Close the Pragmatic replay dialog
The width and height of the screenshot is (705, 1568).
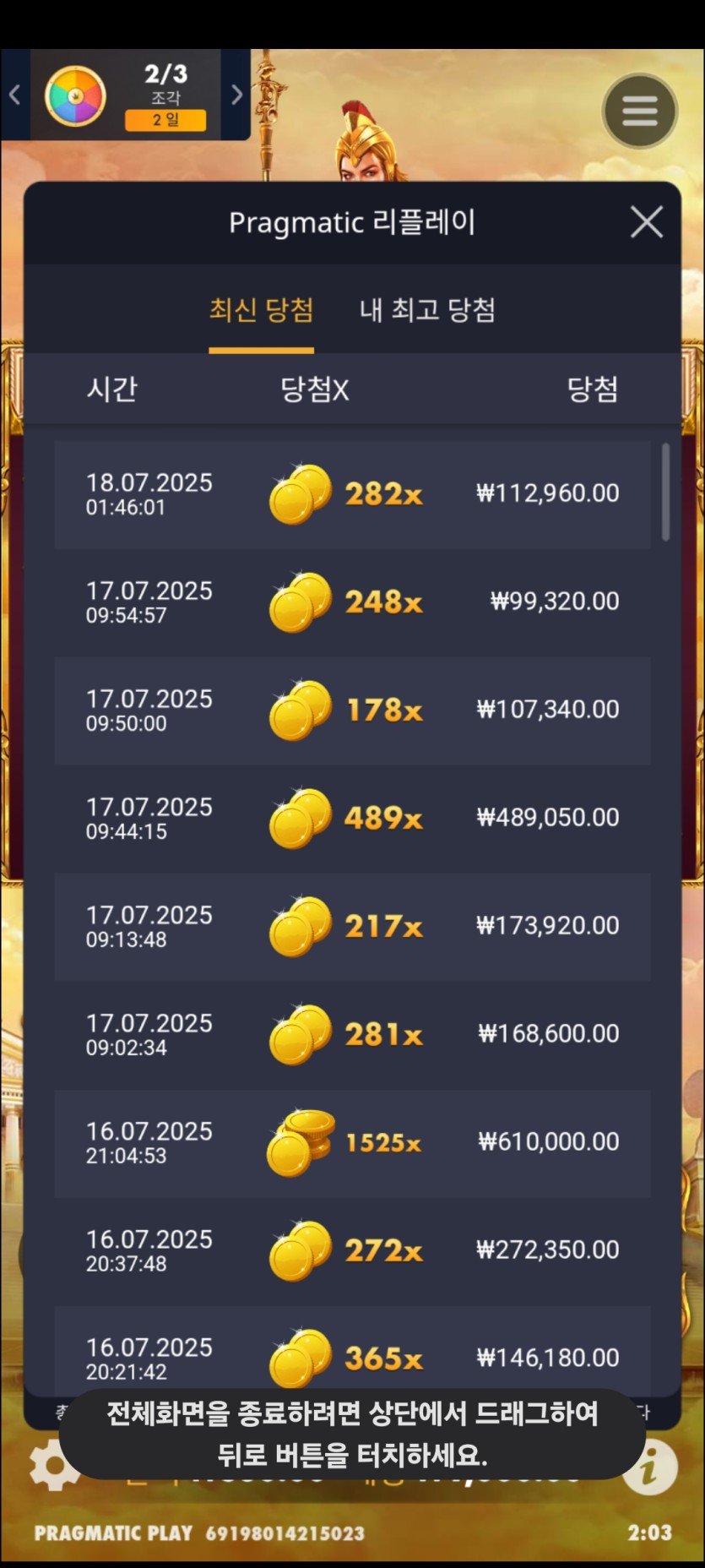tap(646, 223)
